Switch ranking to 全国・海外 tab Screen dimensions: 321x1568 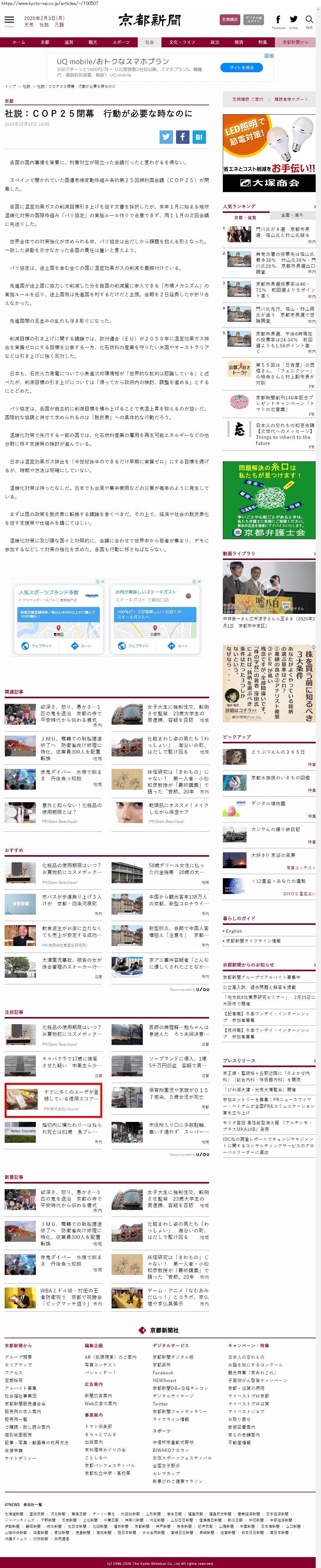pyautogui.click(x=292, y=215)
